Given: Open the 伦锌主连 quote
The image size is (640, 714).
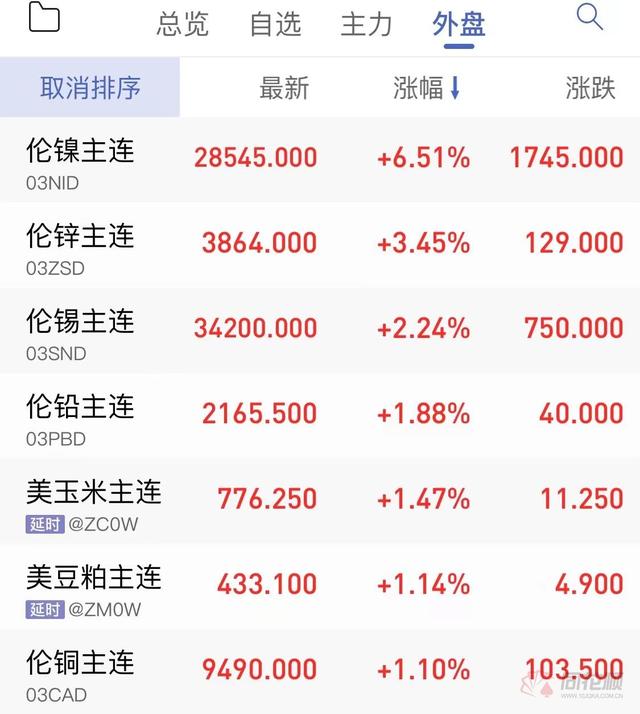Looking at the screenshot, I should (x=80, y=245).
